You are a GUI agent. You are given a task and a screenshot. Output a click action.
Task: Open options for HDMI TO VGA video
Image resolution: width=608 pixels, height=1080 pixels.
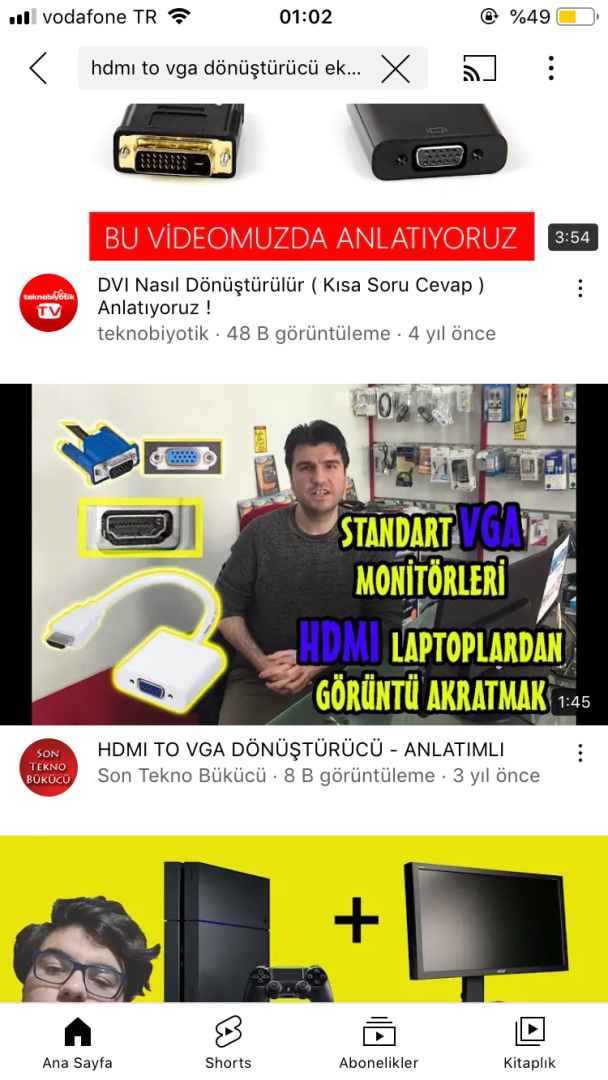[580, 753]
